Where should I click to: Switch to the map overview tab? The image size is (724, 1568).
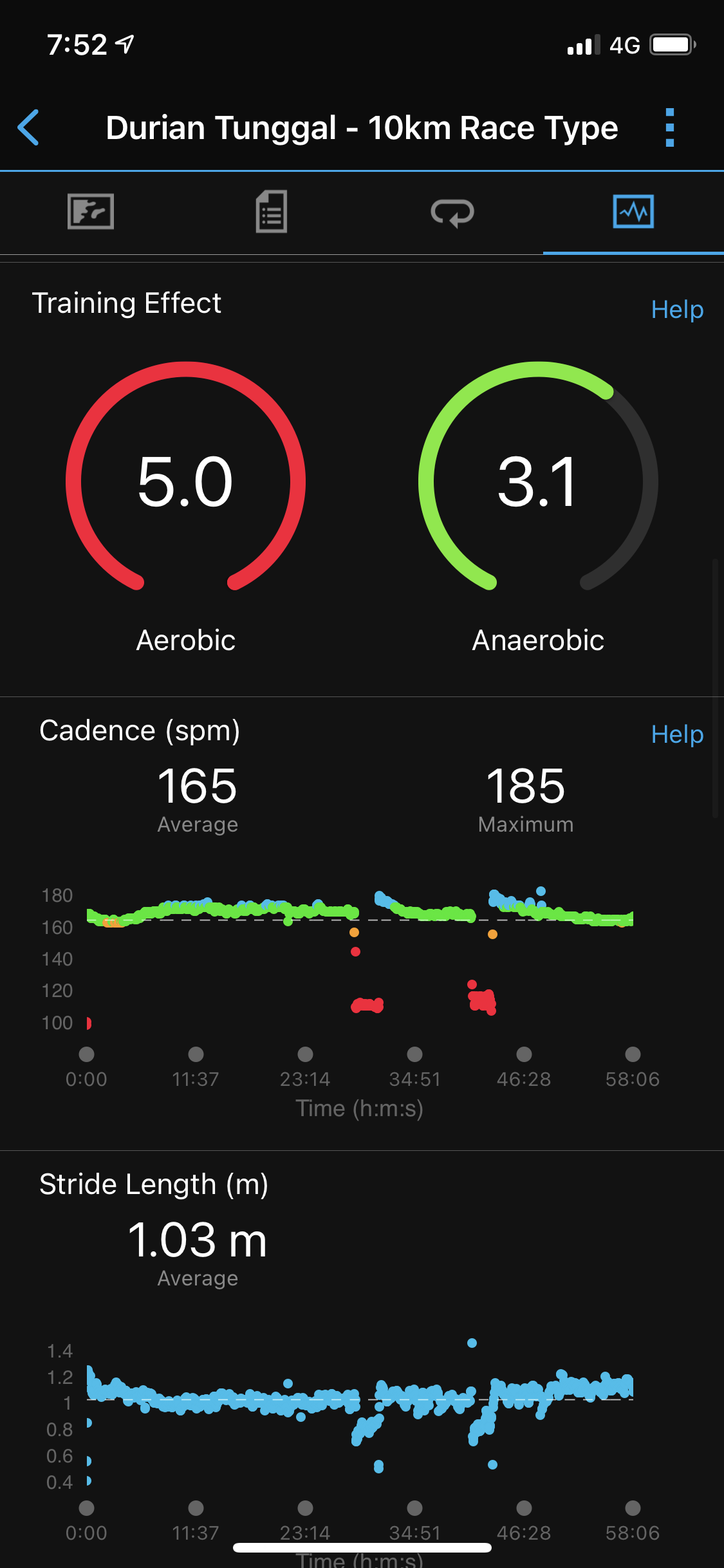91,212
